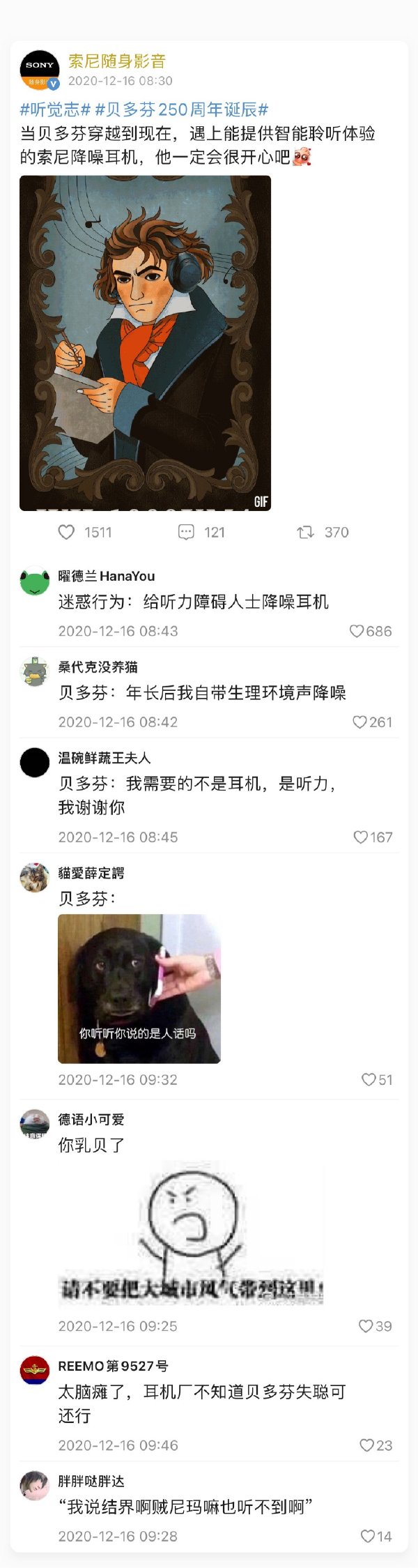
Task: View the Beethoven GIF image
Action: [x=145, y=343]
